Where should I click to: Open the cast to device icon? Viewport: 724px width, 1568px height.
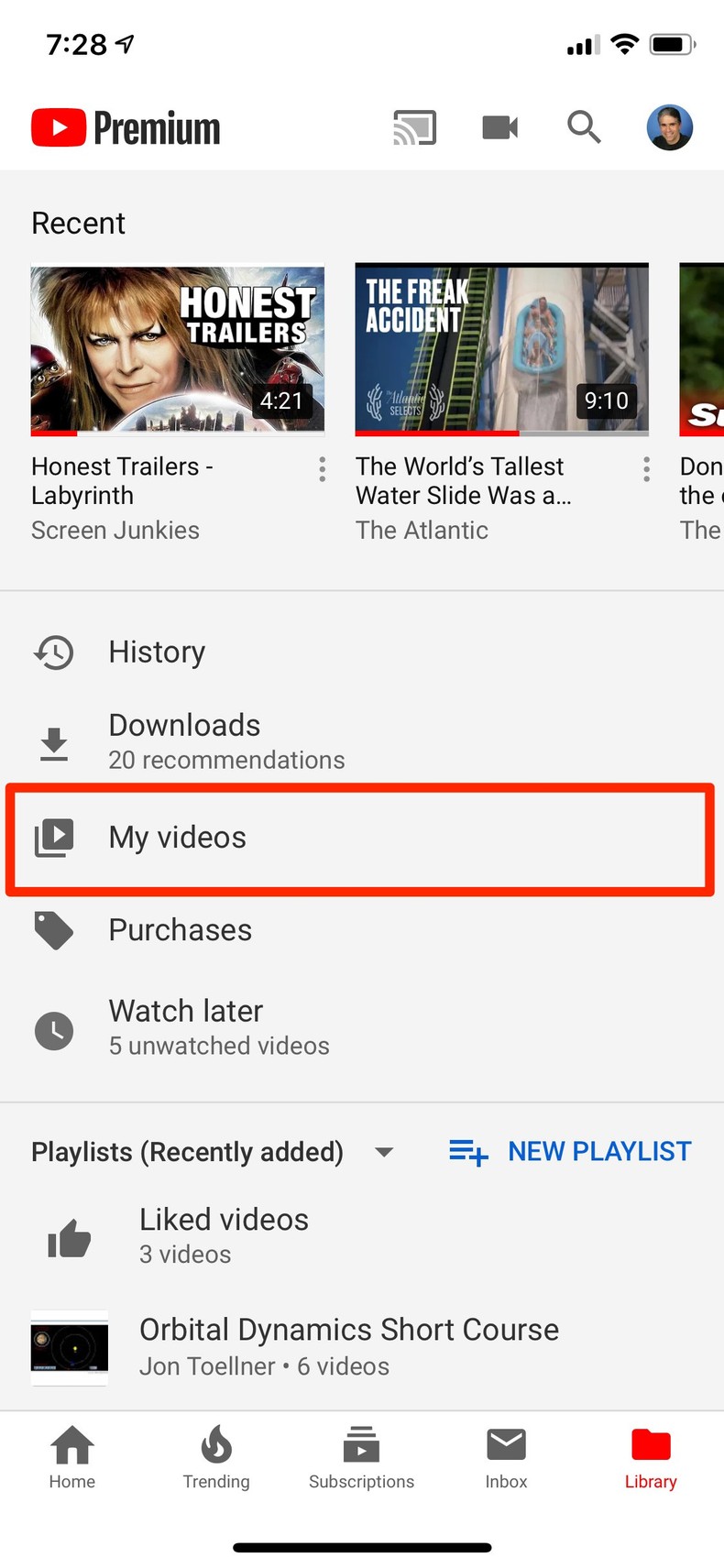(x=414, y=127)
